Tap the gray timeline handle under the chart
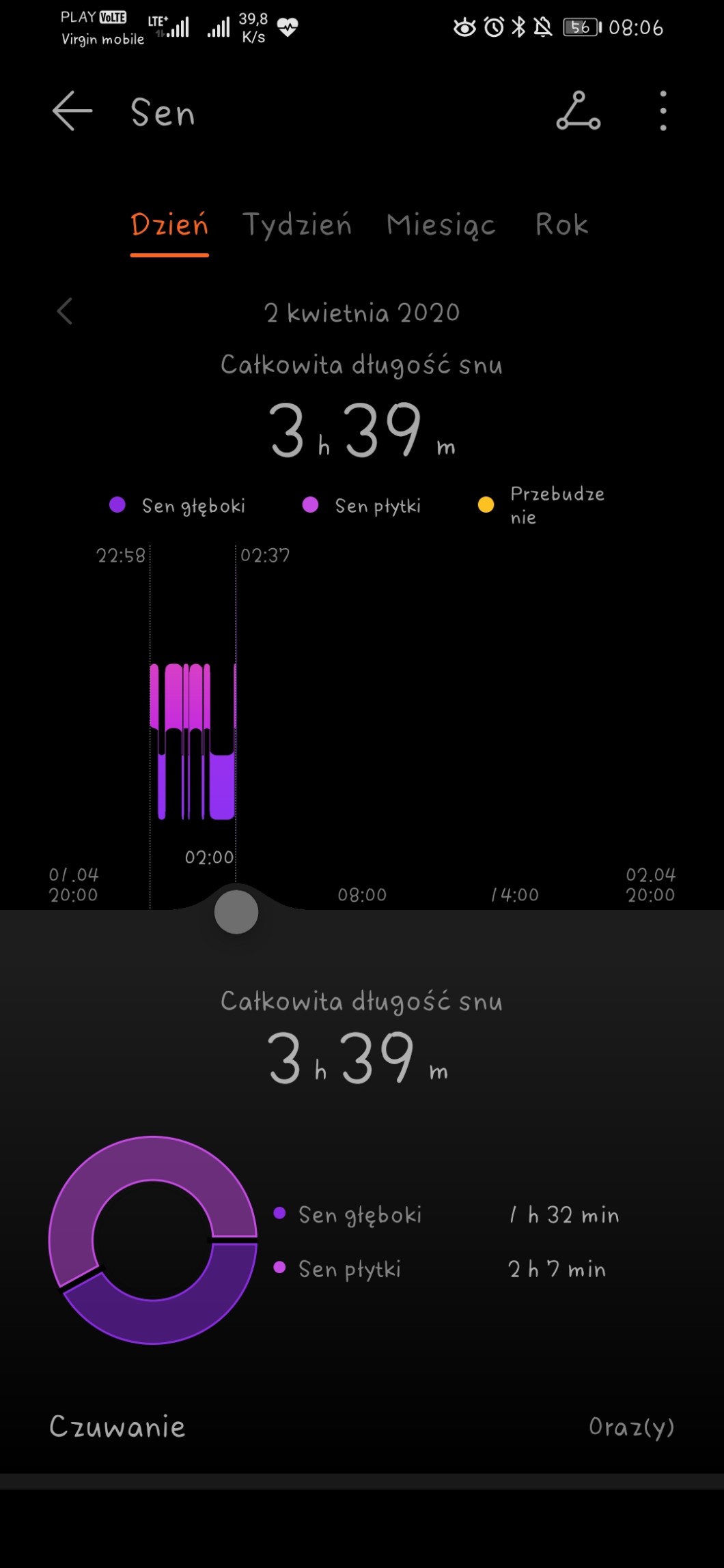Screen dimensions: 724x1568 (x=236, y=912)
